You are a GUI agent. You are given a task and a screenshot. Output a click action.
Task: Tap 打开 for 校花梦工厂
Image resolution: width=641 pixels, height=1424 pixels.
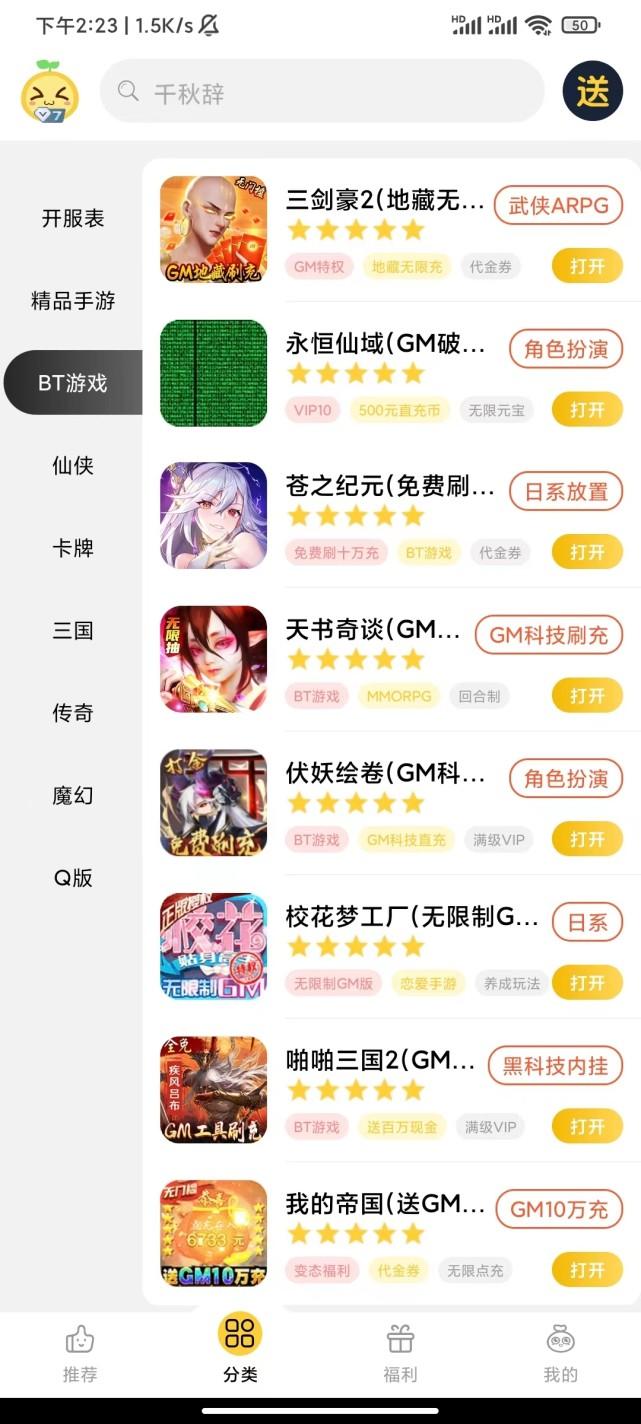[x=587, y=983]
